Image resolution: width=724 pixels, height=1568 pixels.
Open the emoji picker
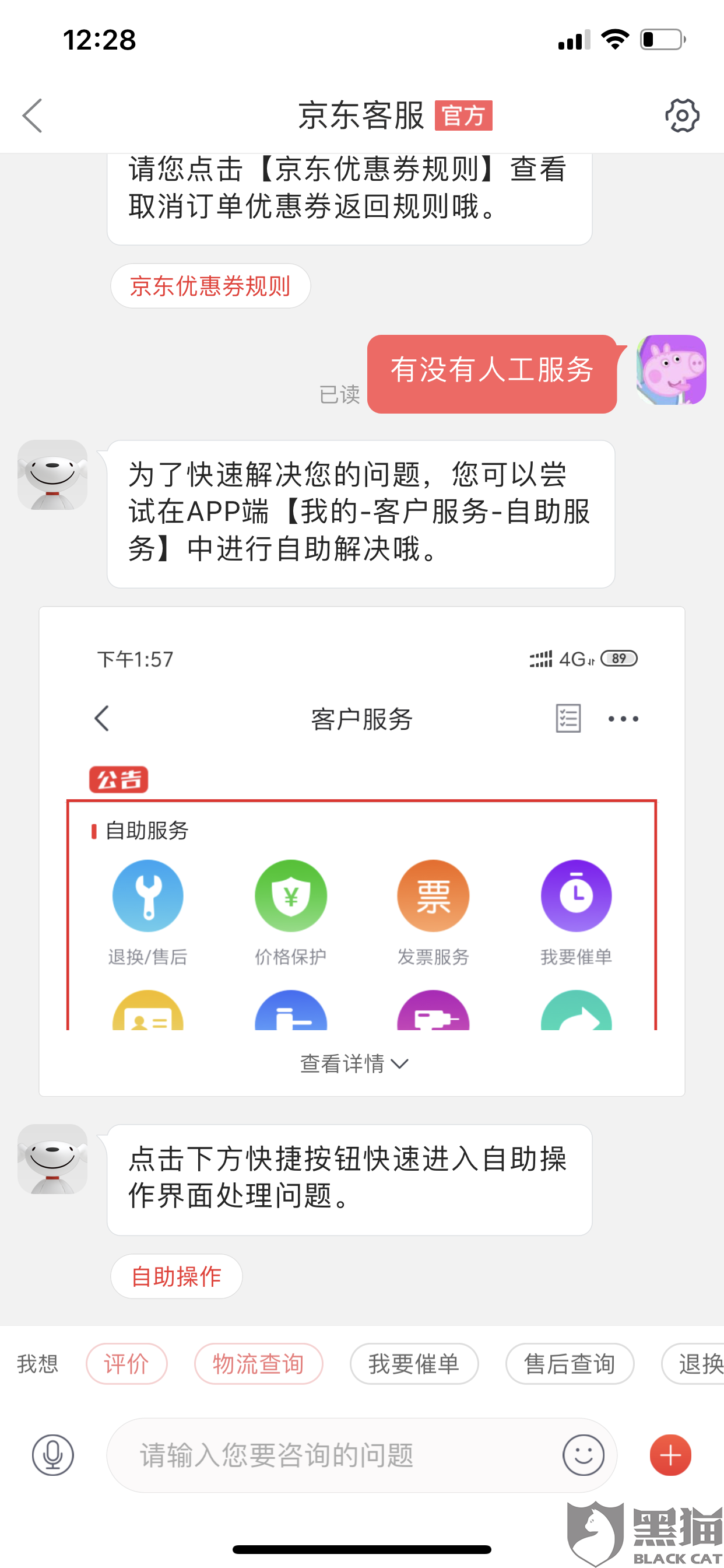tap(584, 1455)
